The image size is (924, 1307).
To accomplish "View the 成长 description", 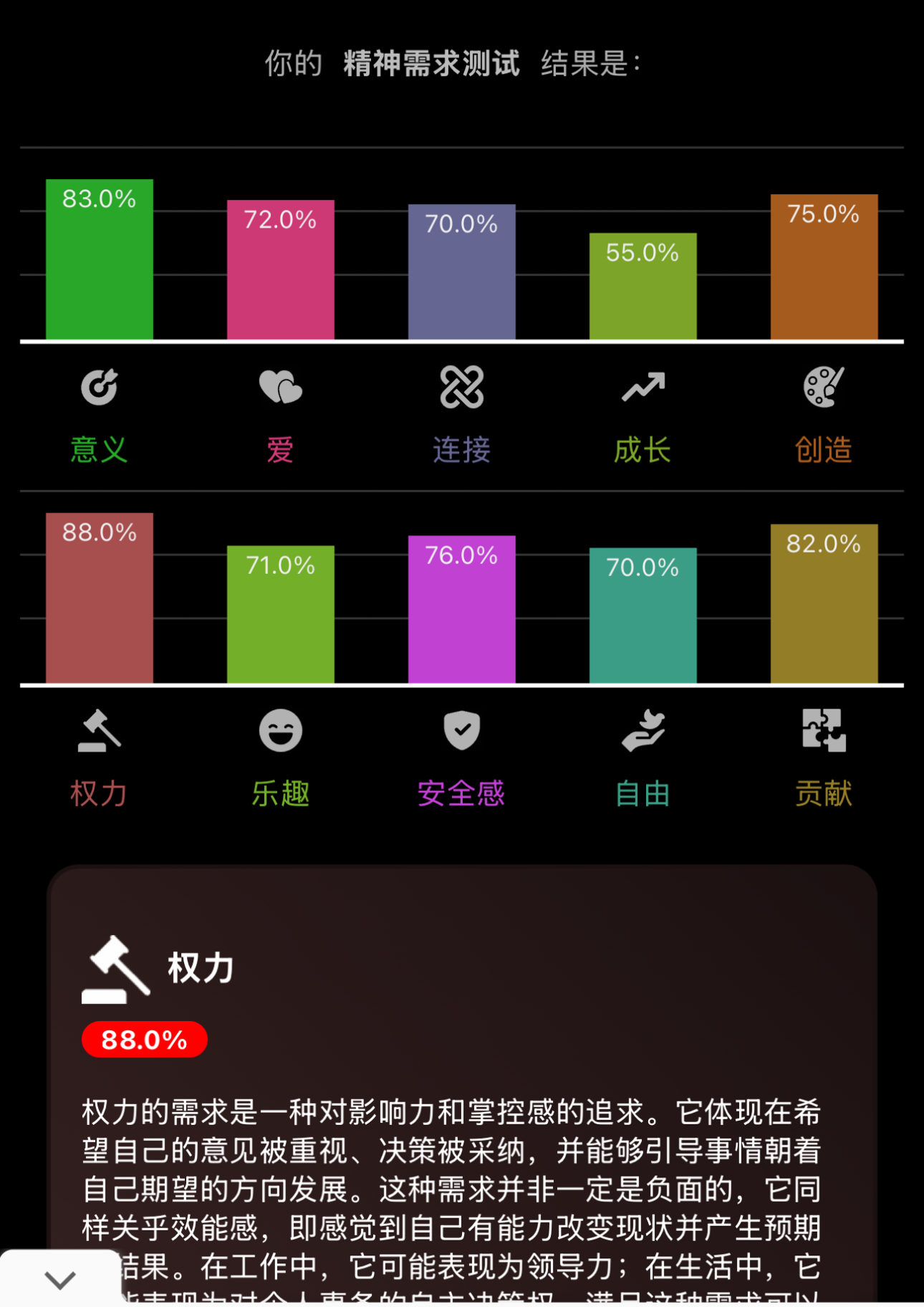I will [x=643, y=449].
